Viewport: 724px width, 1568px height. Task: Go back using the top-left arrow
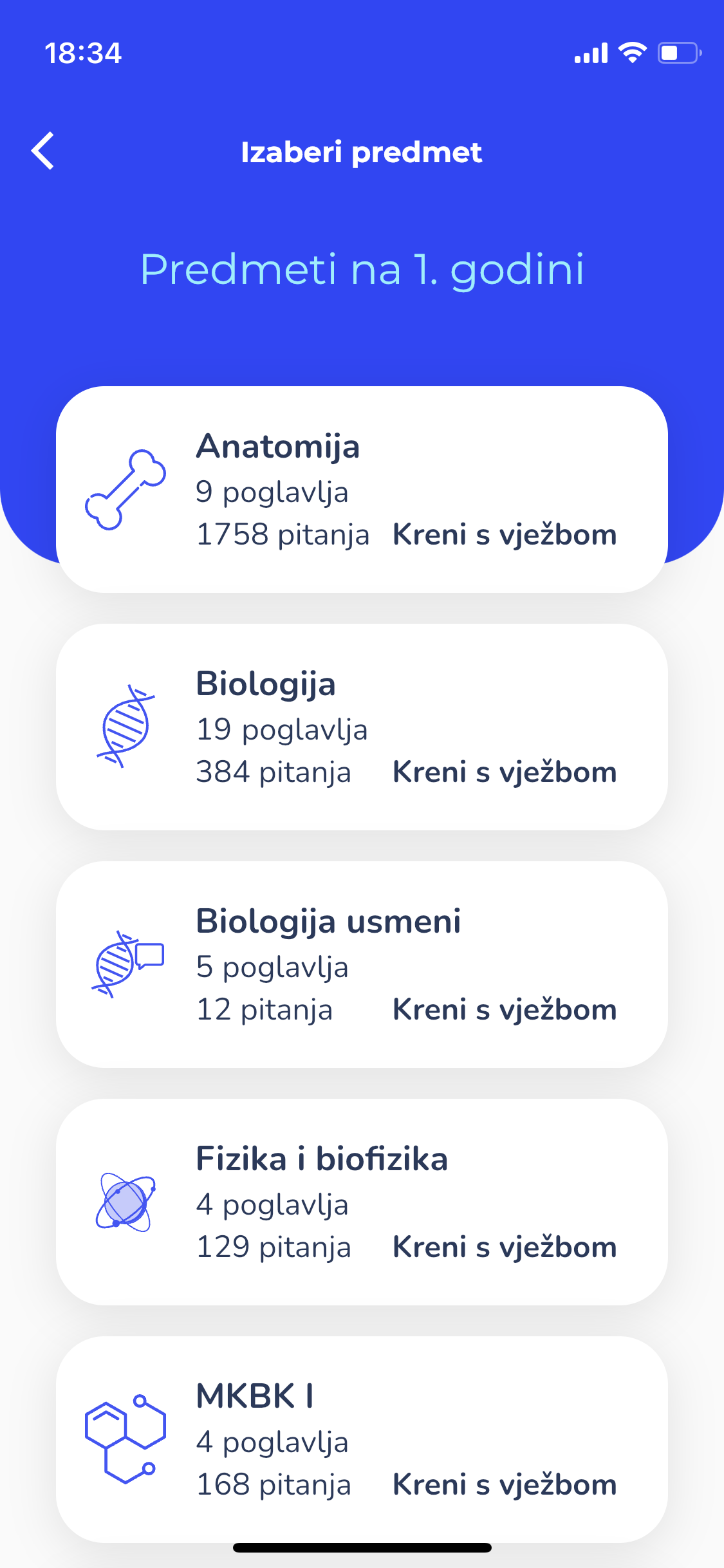point(42,151)
